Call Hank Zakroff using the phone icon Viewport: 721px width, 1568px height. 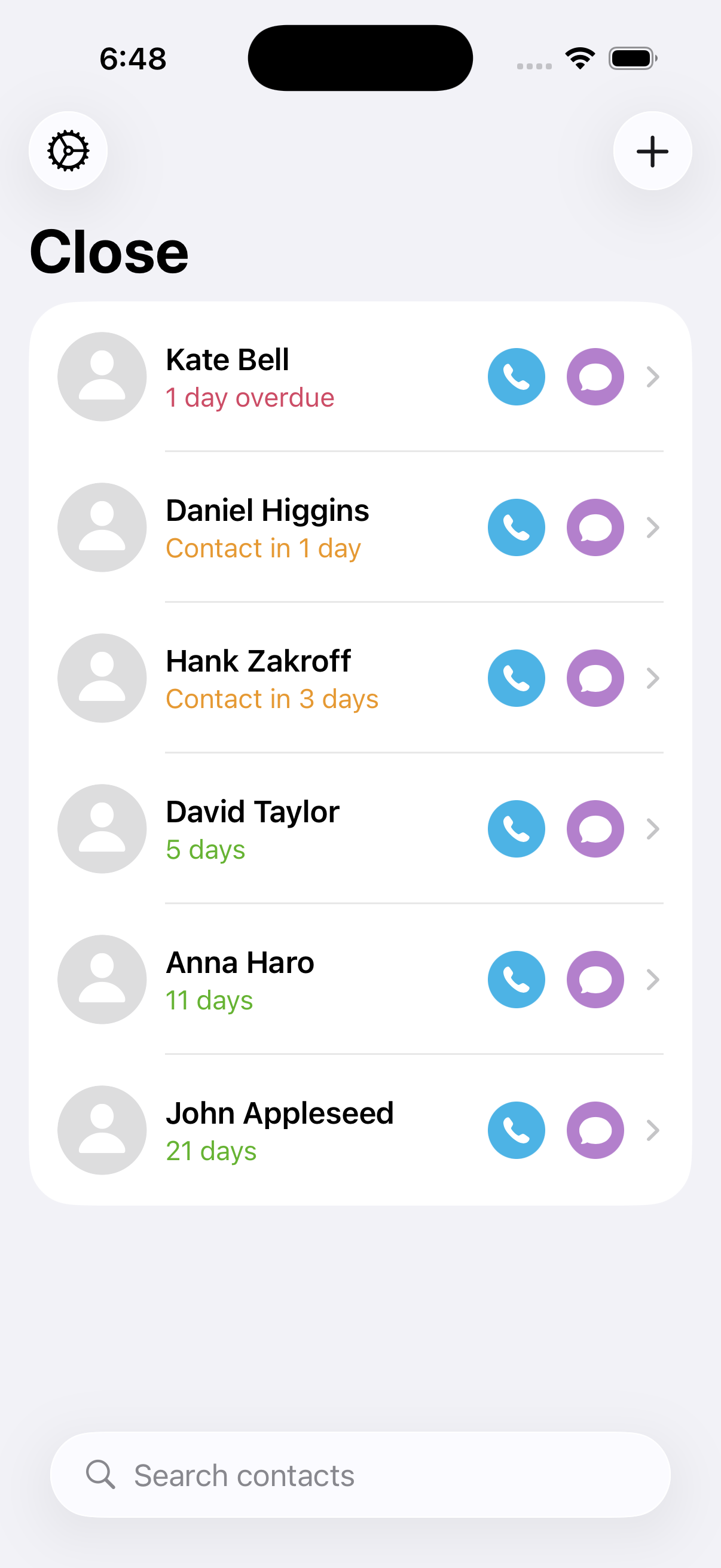516,678
